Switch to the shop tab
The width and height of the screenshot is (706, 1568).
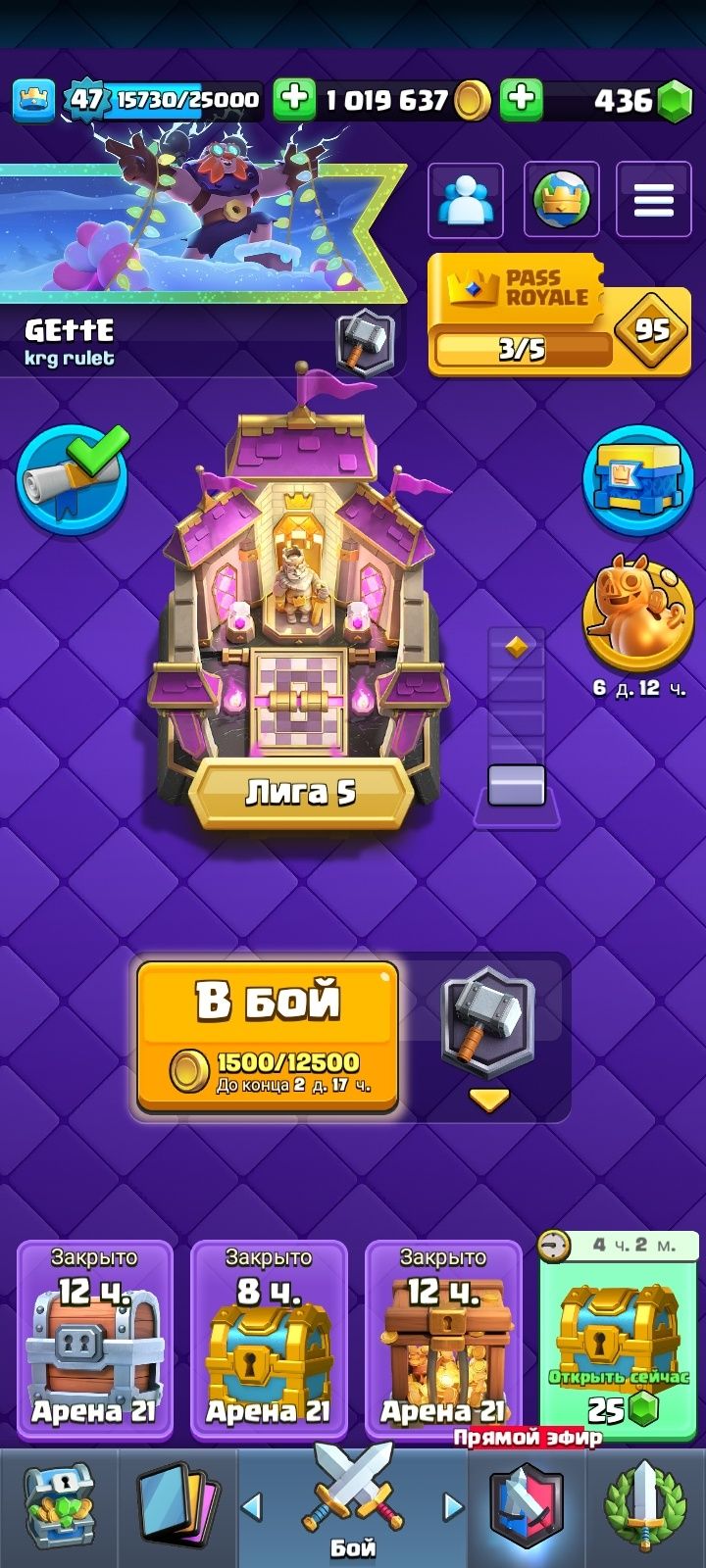(58, 1507)
